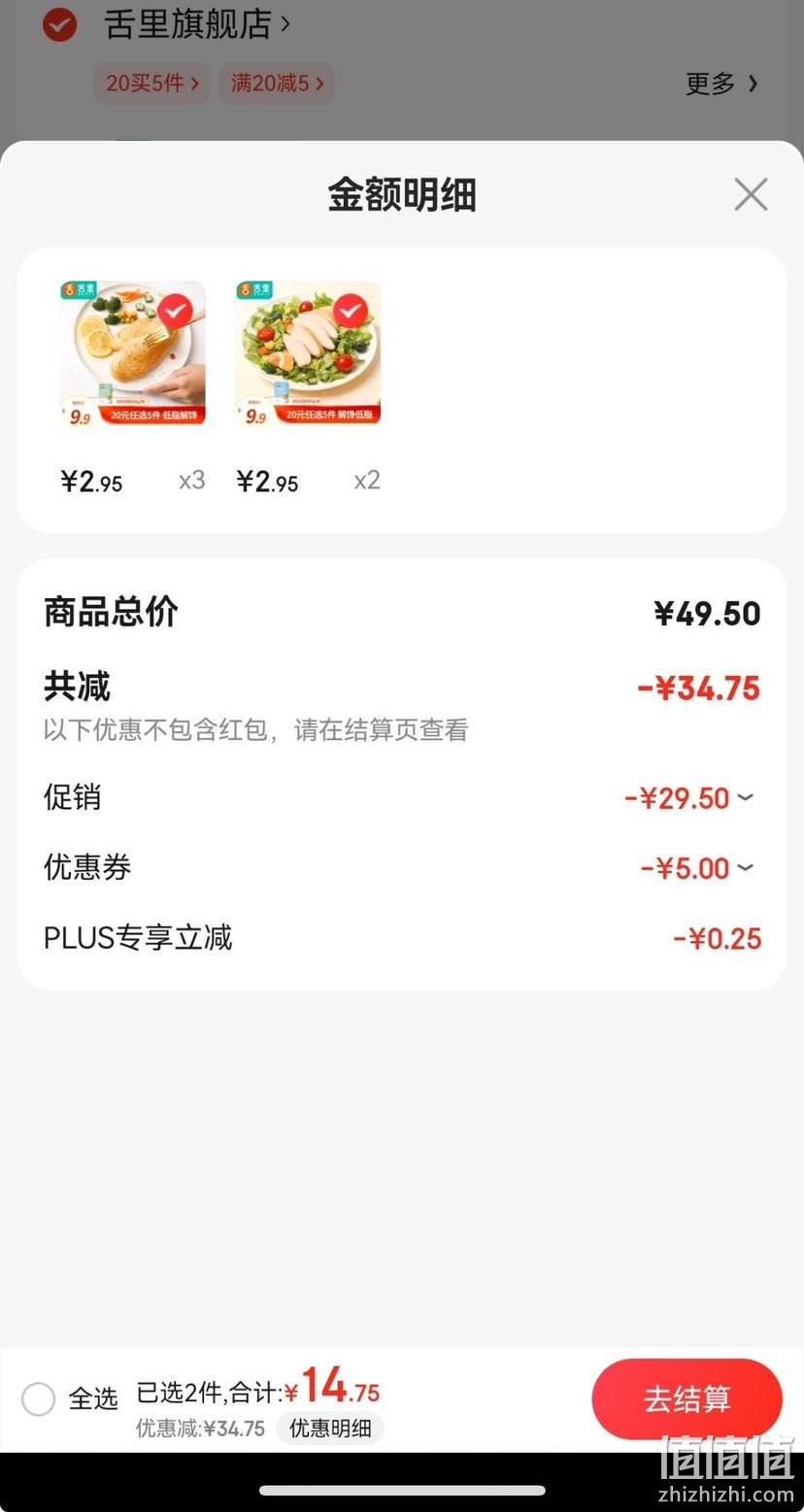Screen dimensions: 804x1512
Task: Open the 舌里旗舰店 store page
Action: pyautogui.click(x=197, y=23)
